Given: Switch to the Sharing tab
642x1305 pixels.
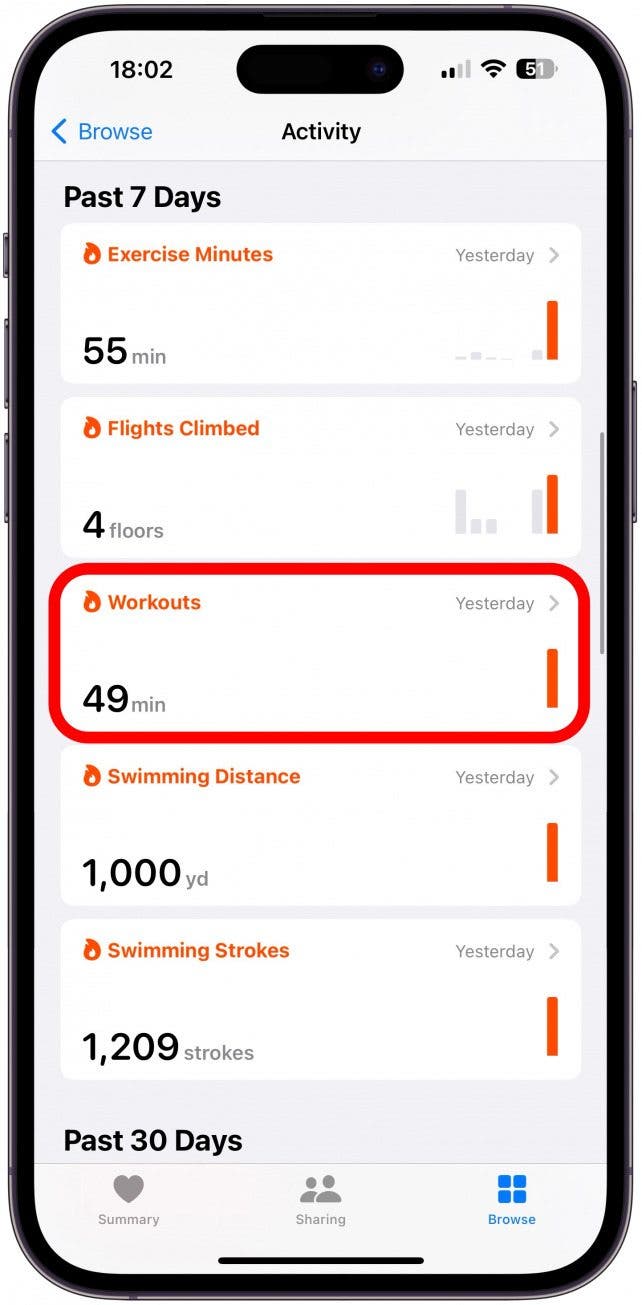Looking at the screenshot, I should 320,1199.
